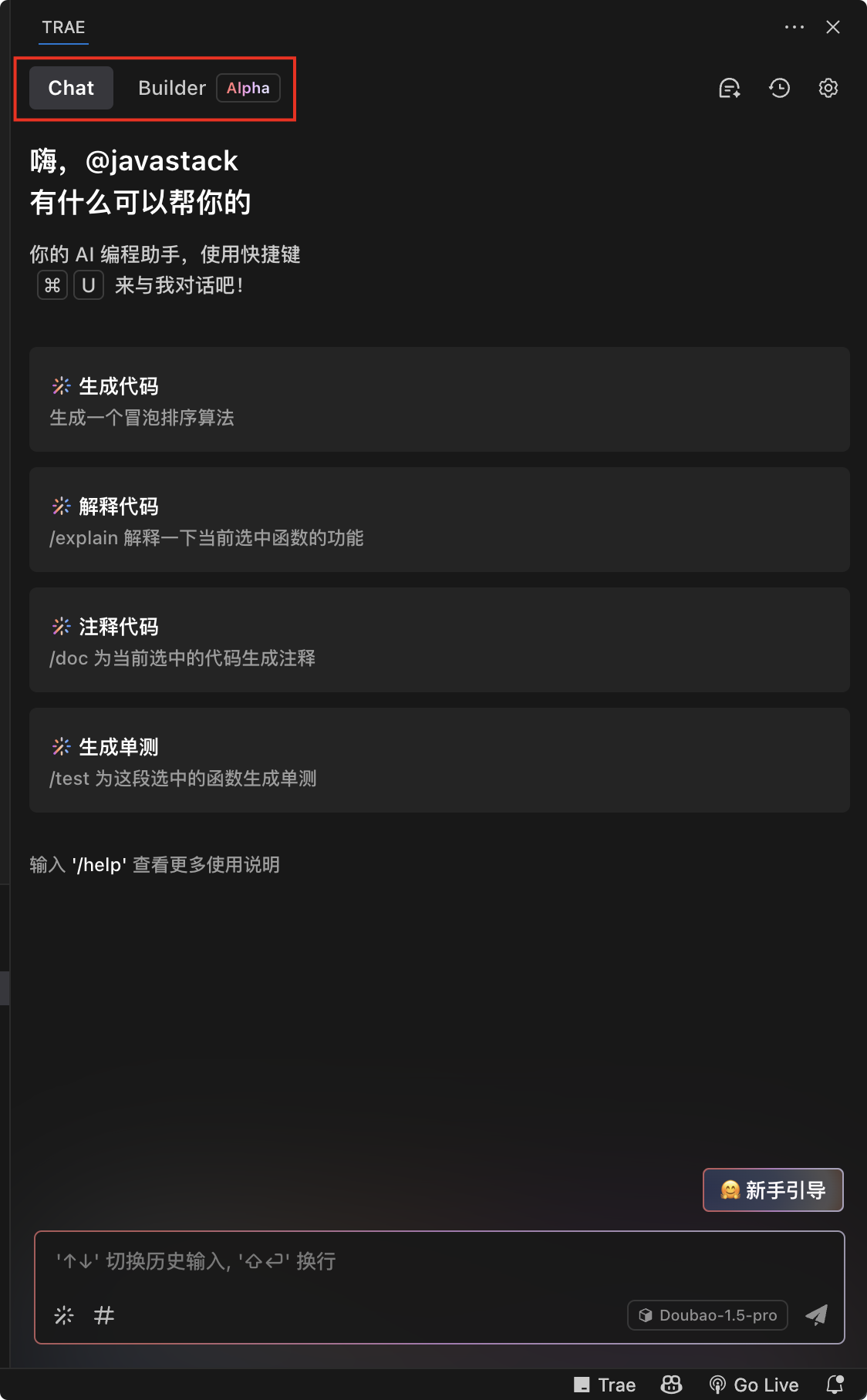Open the Doubao-1.5-pro model selector
The width and height of the screenshot is (867, 1400).
pyautogui.click(x=707, y=1315)
